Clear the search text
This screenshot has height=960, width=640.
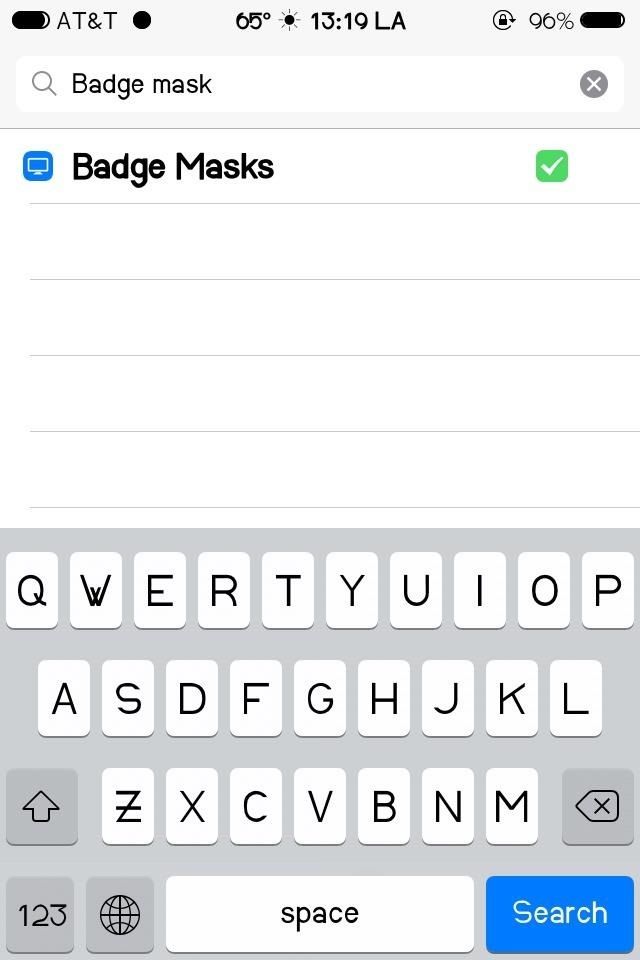(593, 84)
